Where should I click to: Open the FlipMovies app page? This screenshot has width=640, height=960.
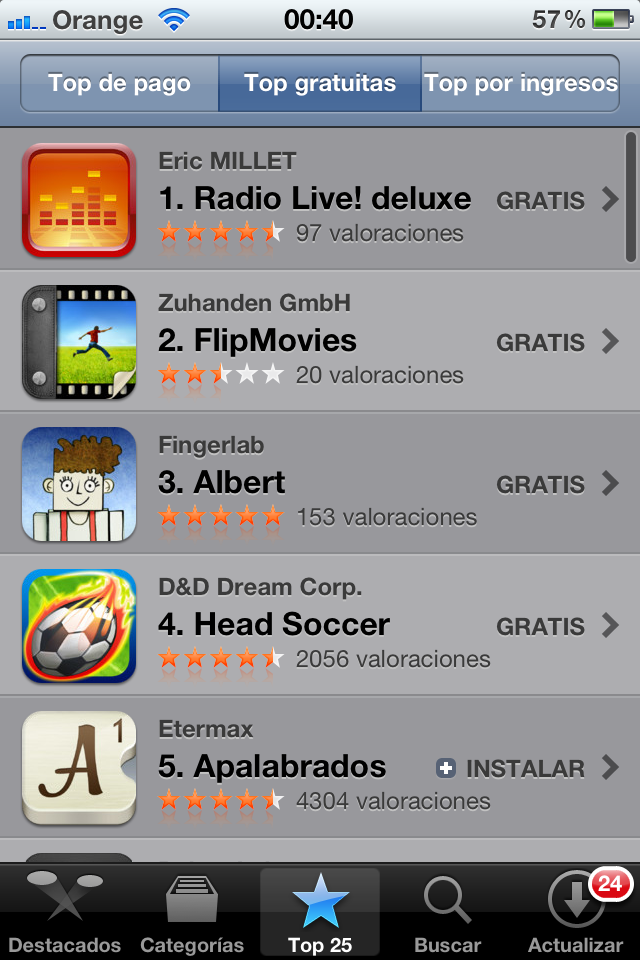(257, 340)
